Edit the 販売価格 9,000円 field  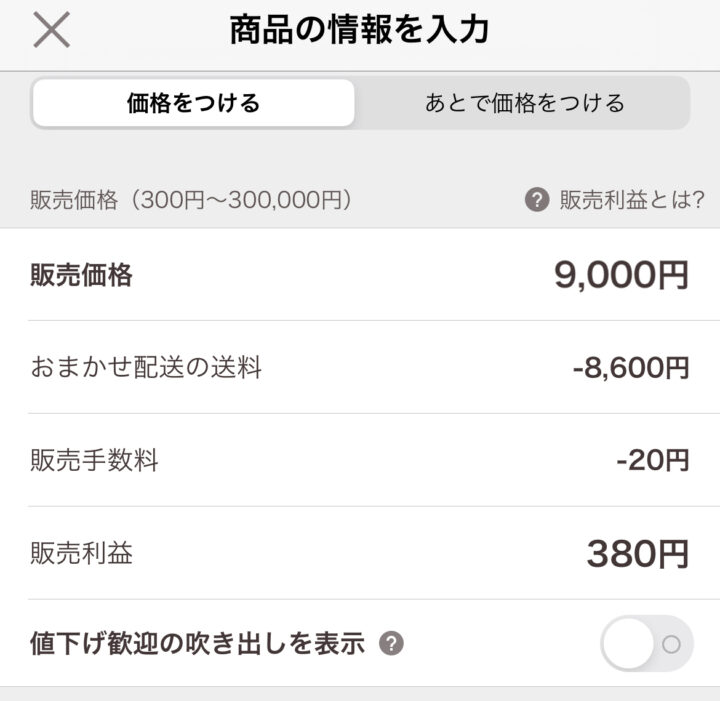(x=620, y=275)
